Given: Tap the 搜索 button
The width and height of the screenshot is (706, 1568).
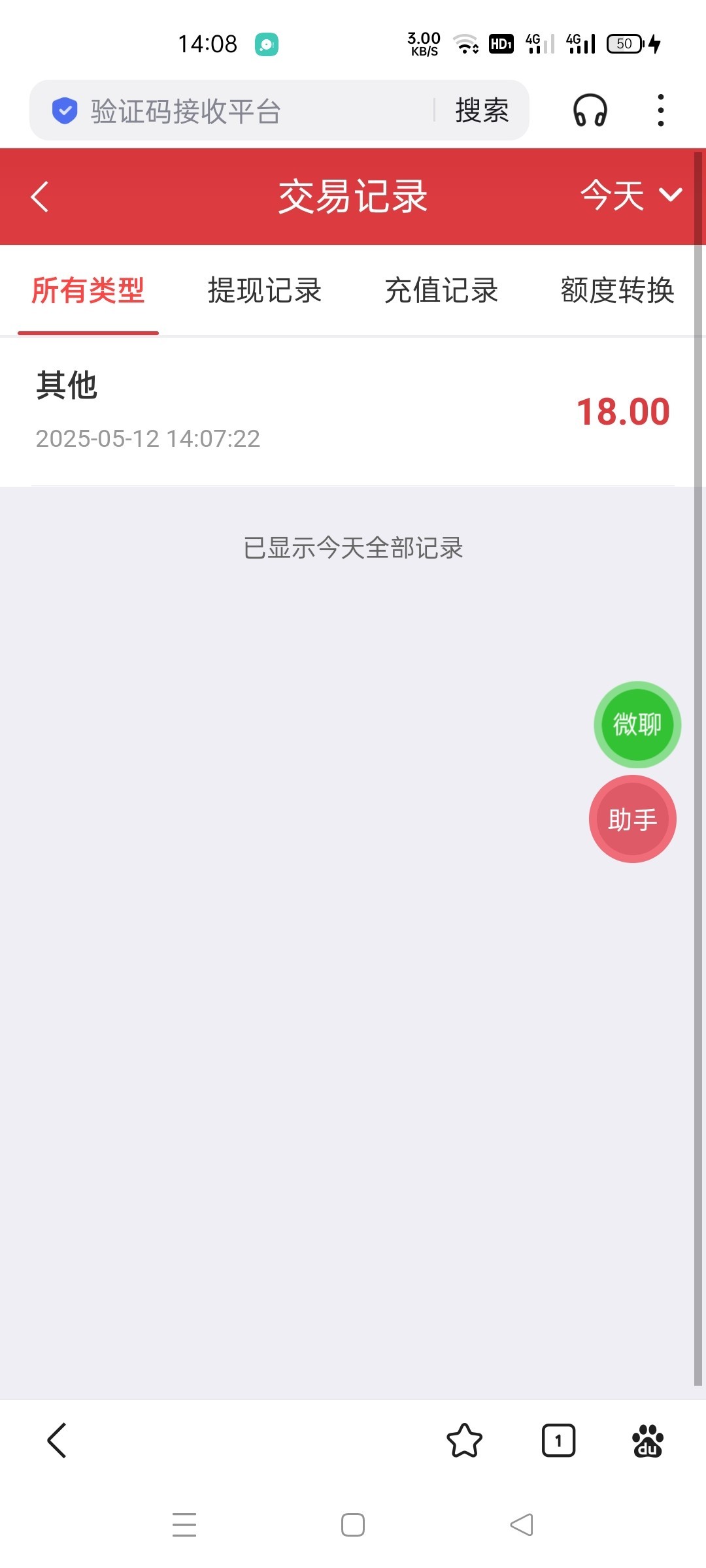Looking at the screenshot, I should tap(482, 110).
